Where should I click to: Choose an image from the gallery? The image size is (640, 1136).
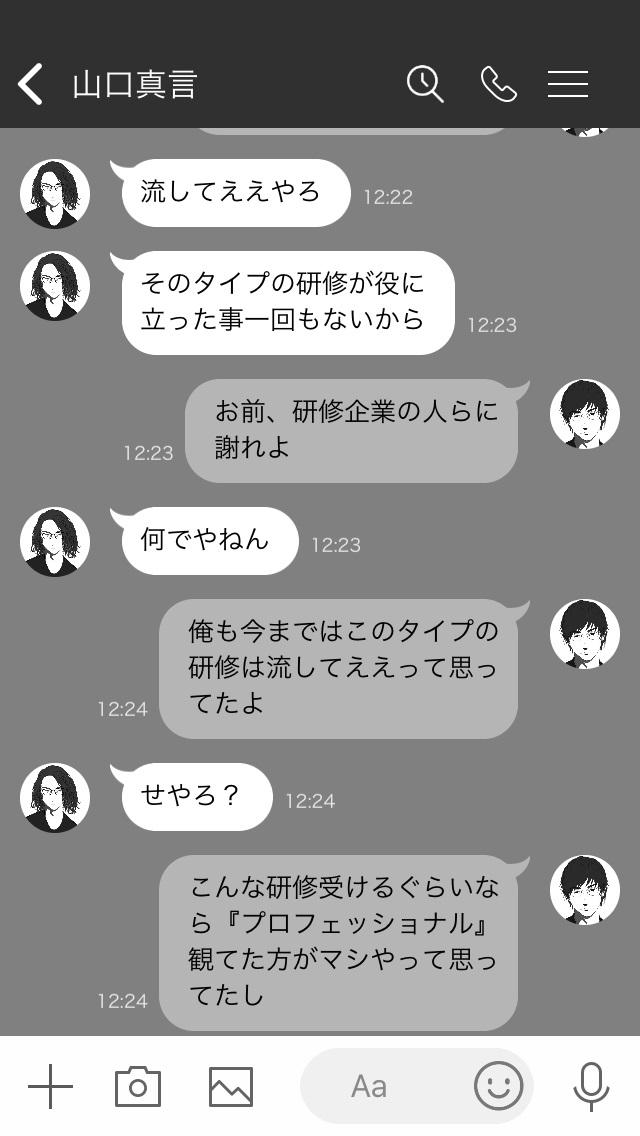230,1086
